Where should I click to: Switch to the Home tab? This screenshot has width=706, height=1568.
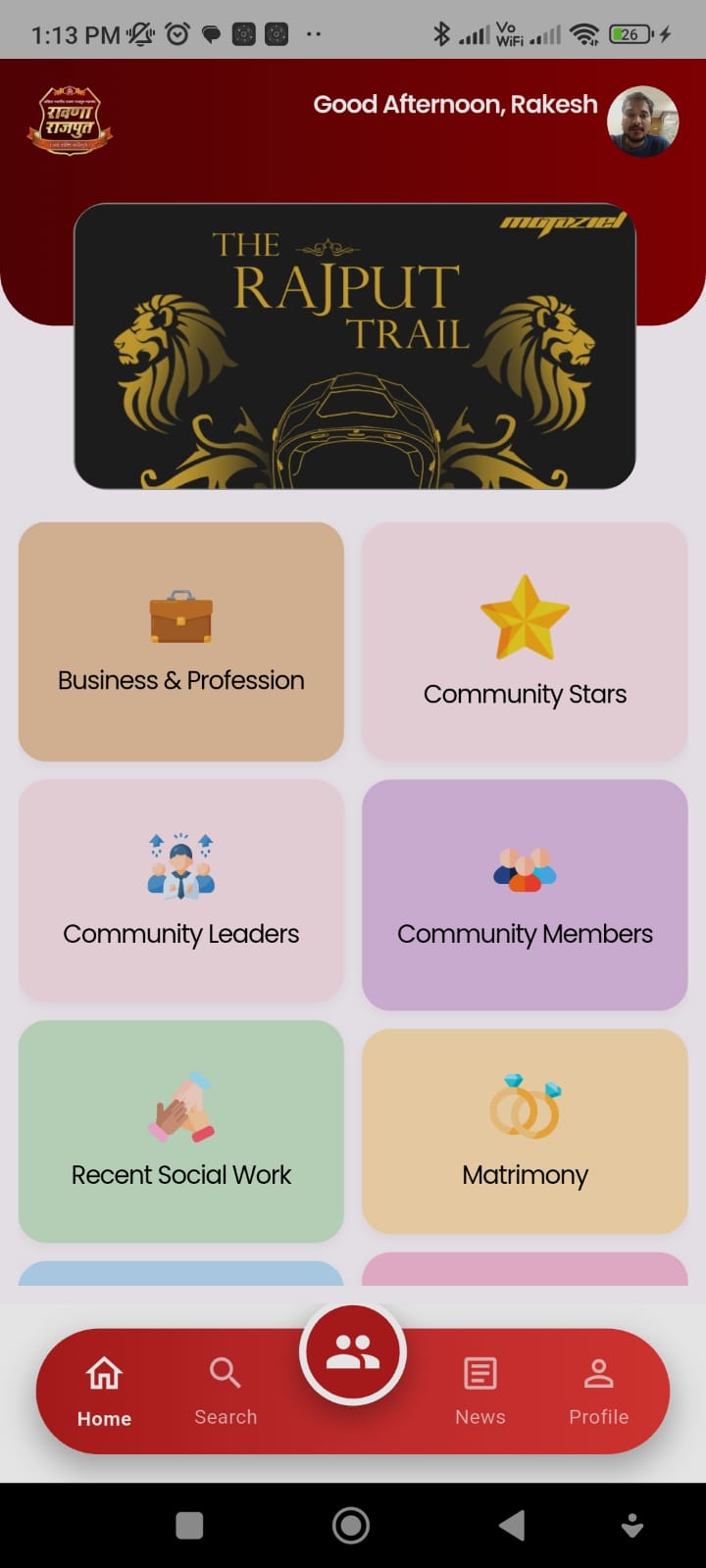104,1390
